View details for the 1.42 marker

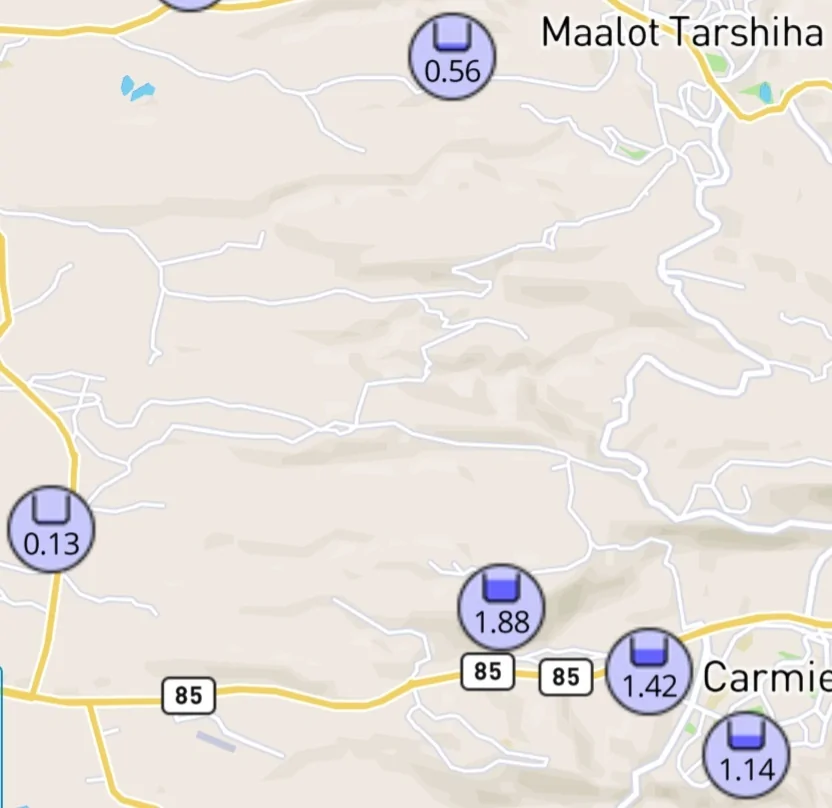[x=649, y=671]
